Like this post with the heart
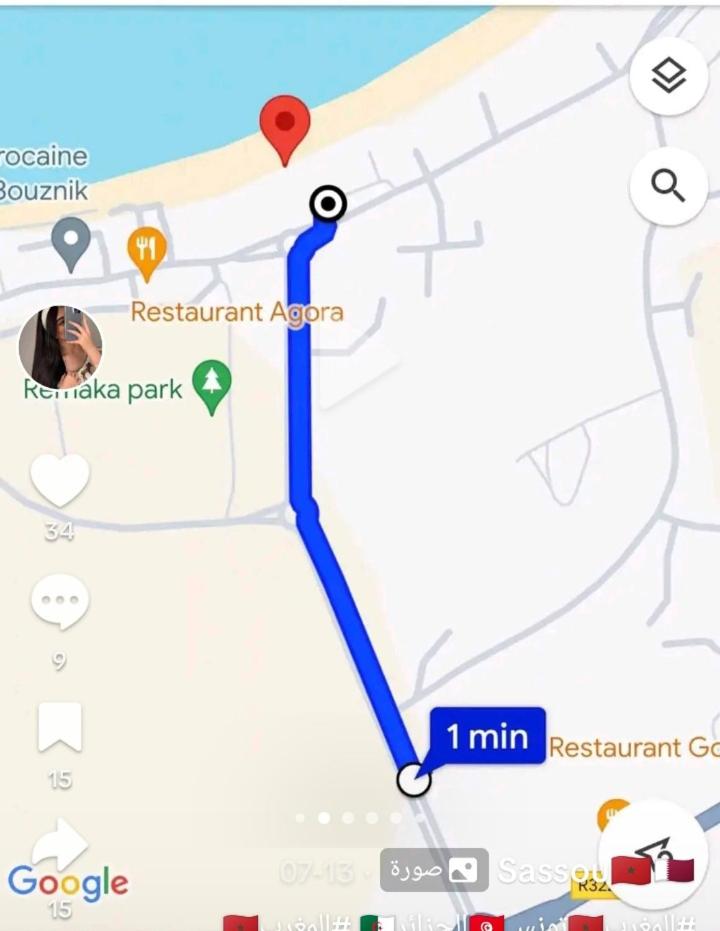Screen dimensions: 720x931 60,480
